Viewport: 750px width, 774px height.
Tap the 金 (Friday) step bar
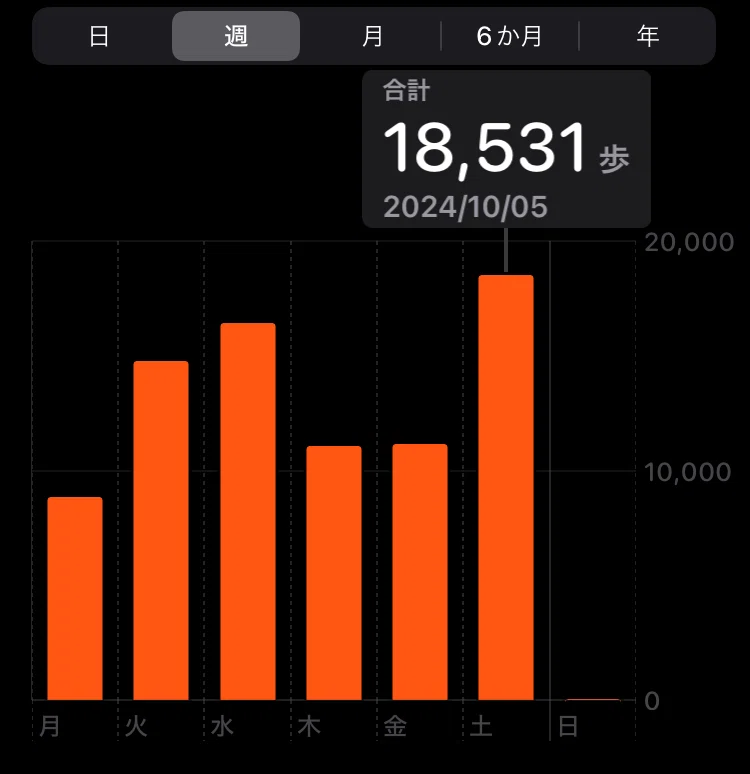click(420, 572)
